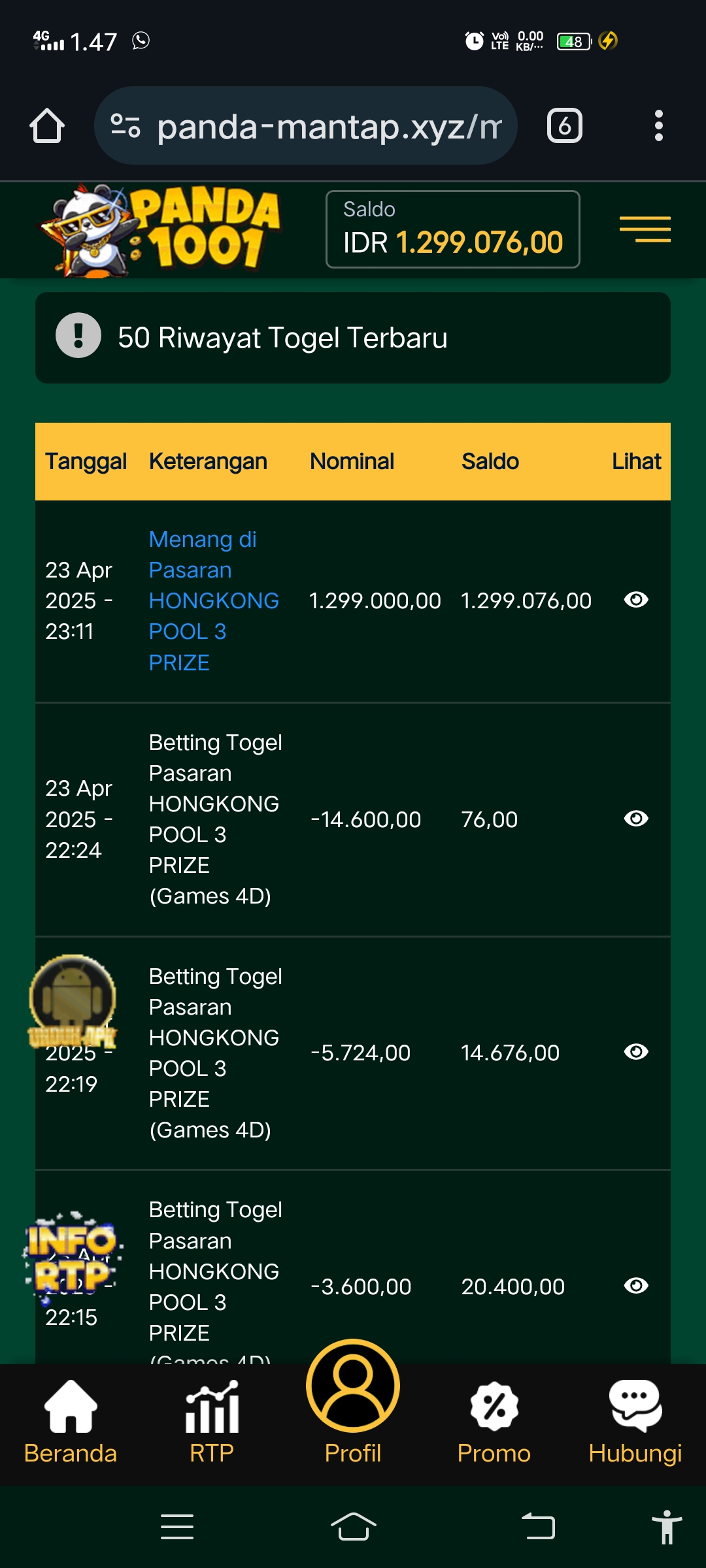This screenshot has width=706, height=1568.
Task: Open the yellow hamburger site menu
Action: coord(645,229)
